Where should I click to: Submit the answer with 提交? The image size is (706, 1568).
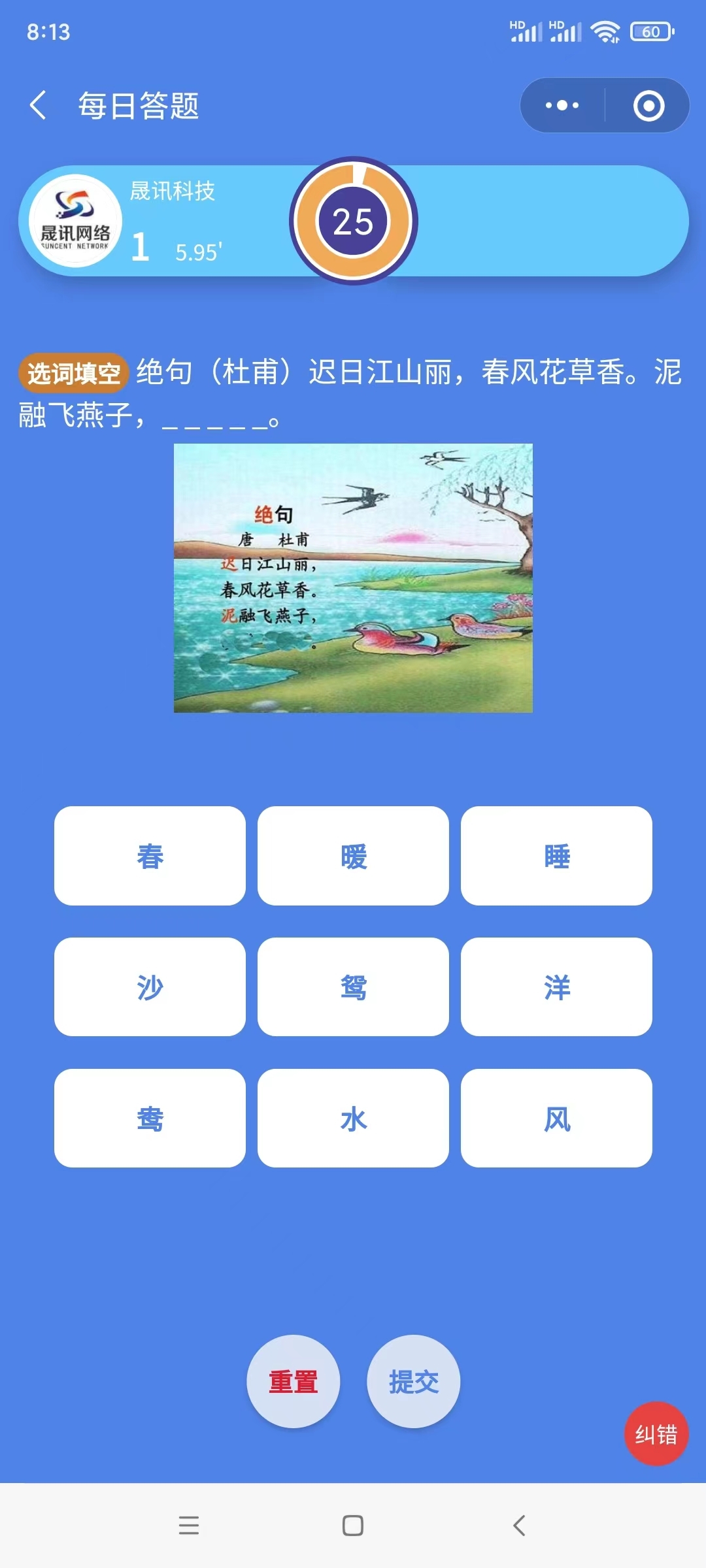tap(414, 1382)
